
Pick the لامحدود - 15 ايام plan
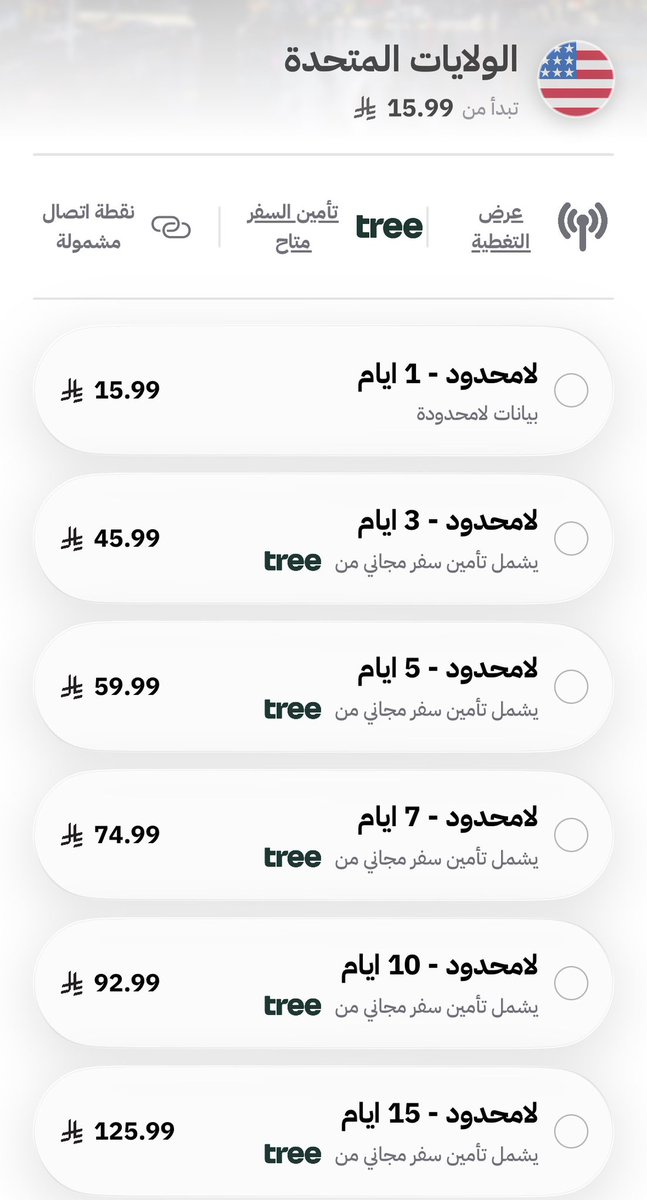324,1131
